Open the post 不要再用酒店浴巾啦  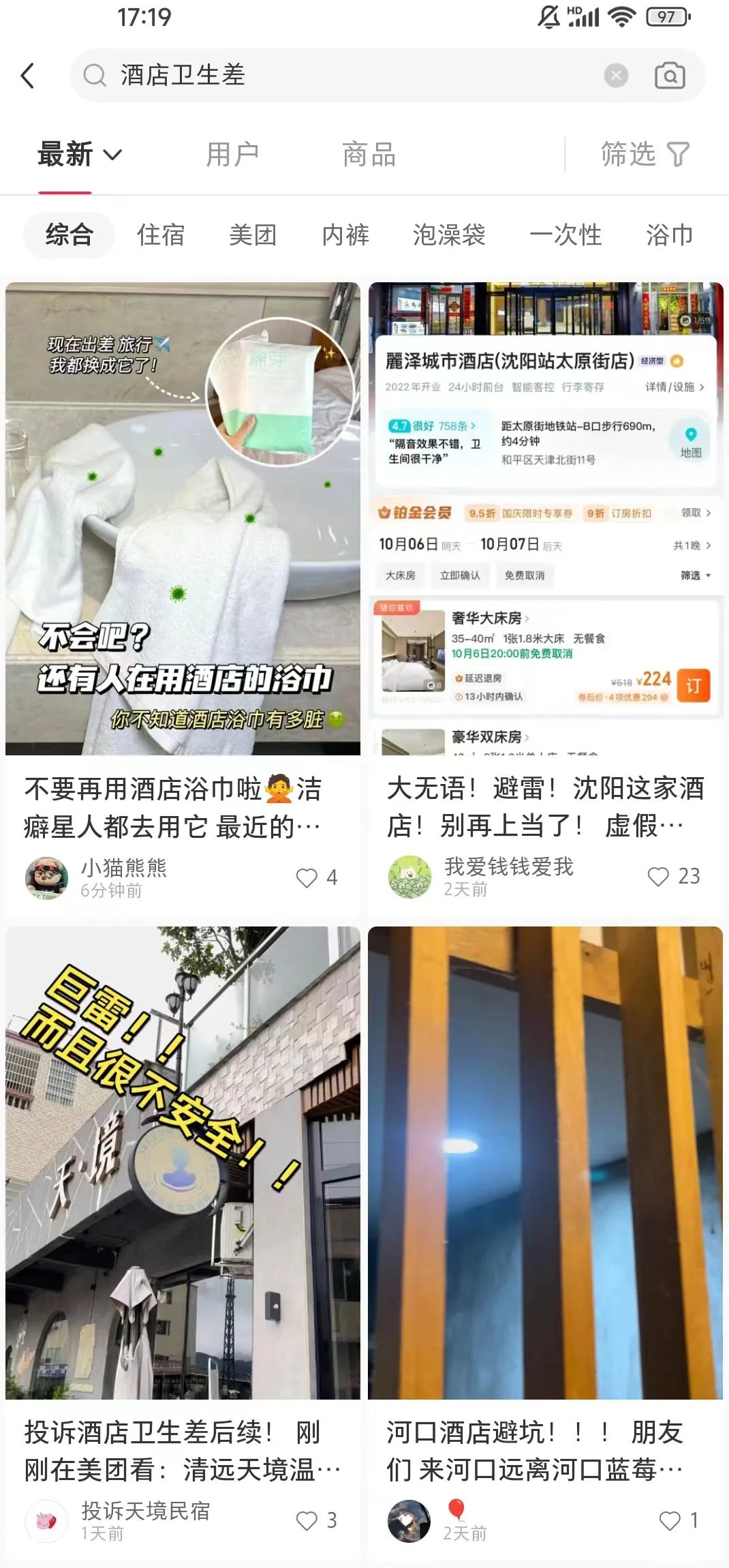(x=183, y=807)
